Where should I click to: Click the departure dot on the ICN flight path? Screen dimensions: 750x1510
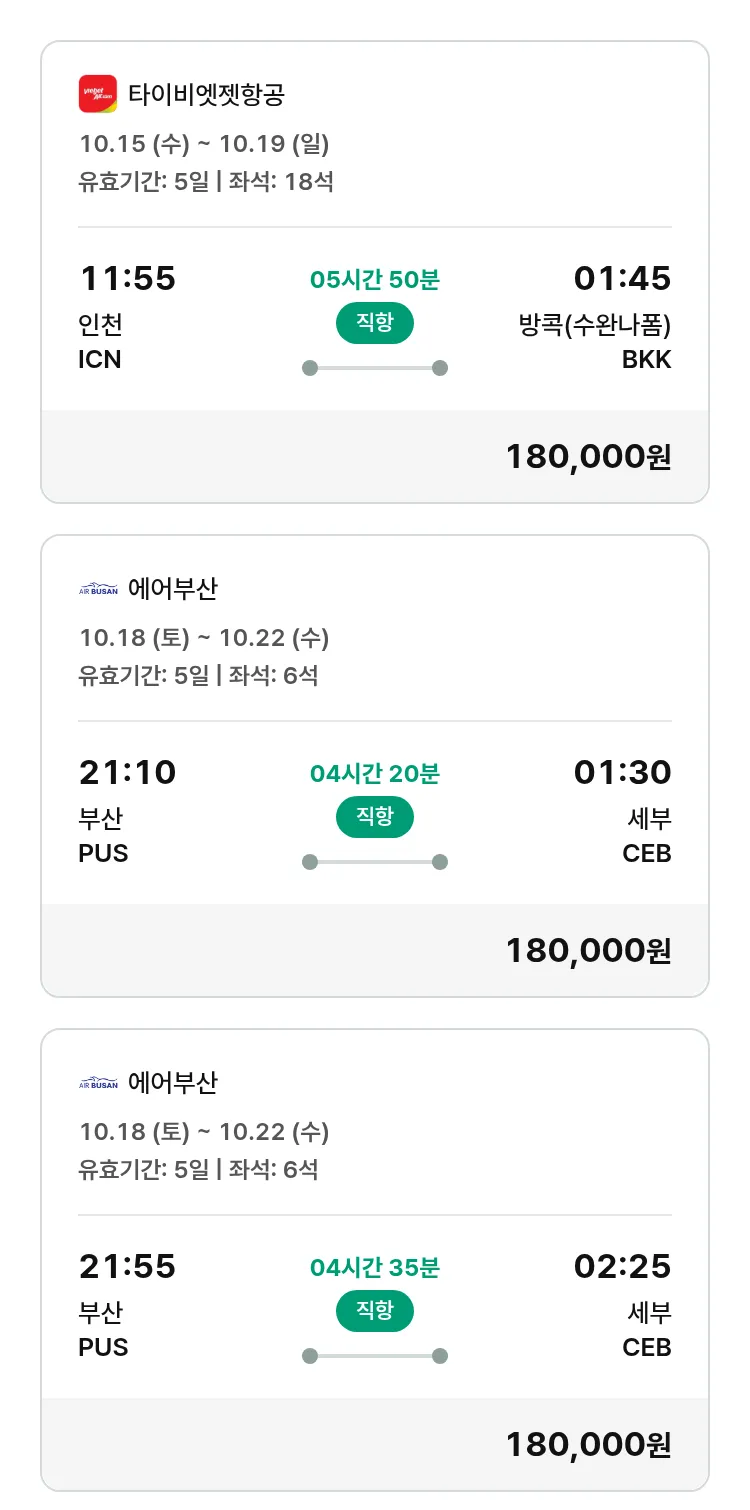pyautogui.click(x=308, y=367)
